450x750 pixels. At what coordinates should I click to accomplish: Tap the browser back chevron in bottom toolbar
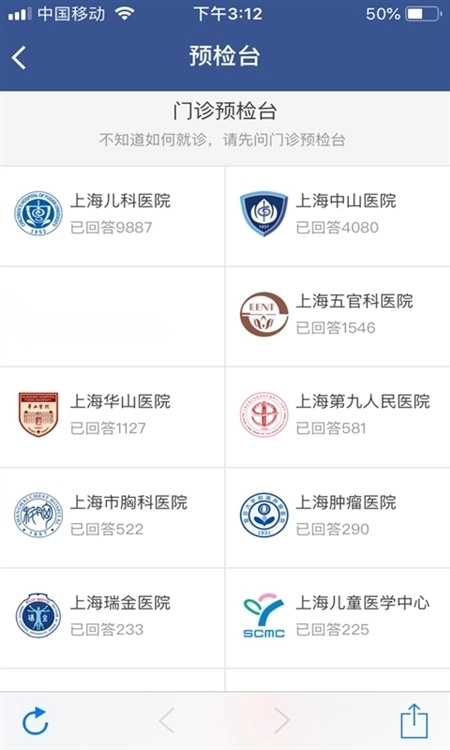click(x=166, y=720)
